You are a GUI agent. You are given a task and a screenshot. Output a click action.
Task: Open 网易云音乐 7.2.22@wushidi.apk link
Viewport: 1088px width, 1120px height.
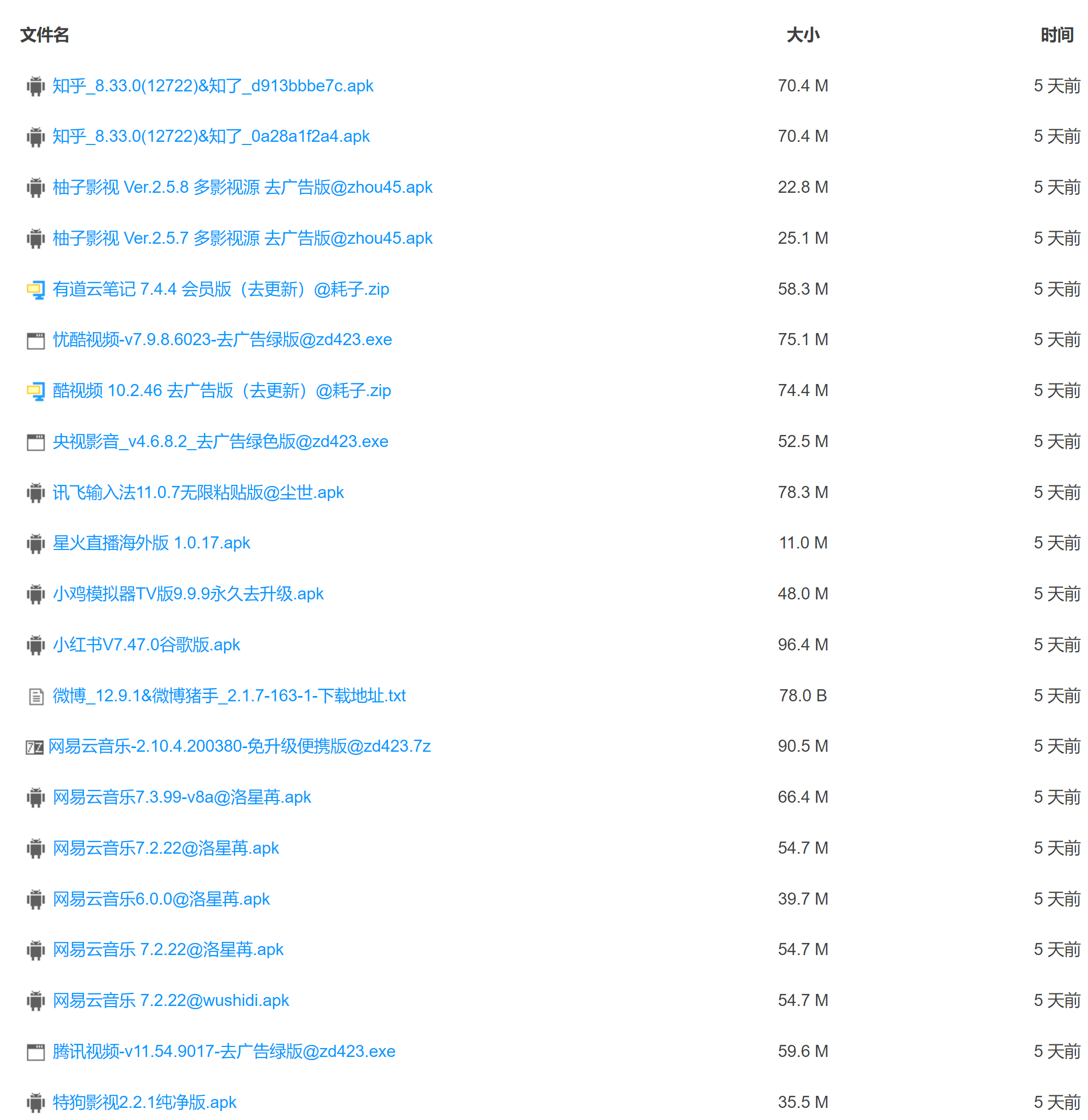click(x=171, y=1001)
